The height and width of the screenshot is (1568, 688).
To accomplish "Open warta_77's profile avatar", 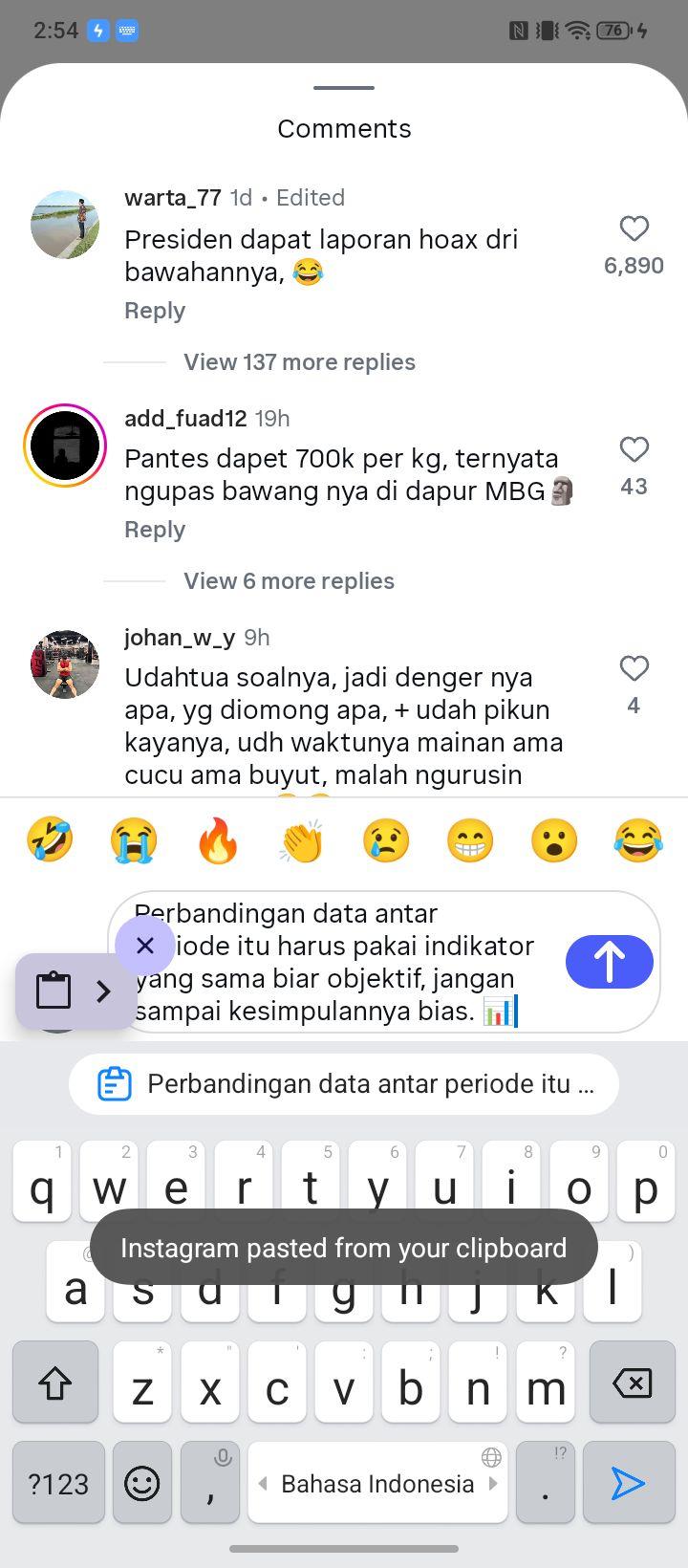I will [65, 225].
